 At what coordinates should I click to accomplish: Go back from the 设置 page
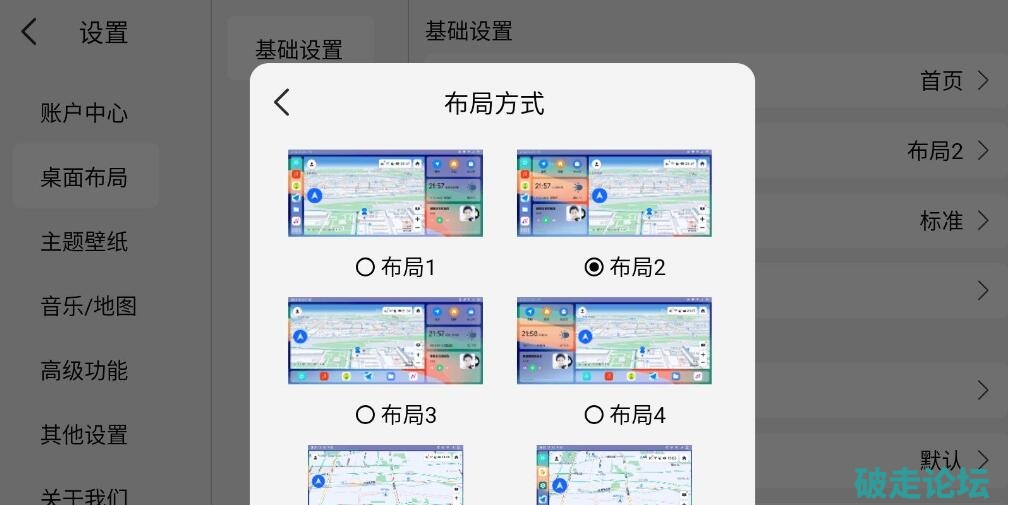[x=29, y=32]
